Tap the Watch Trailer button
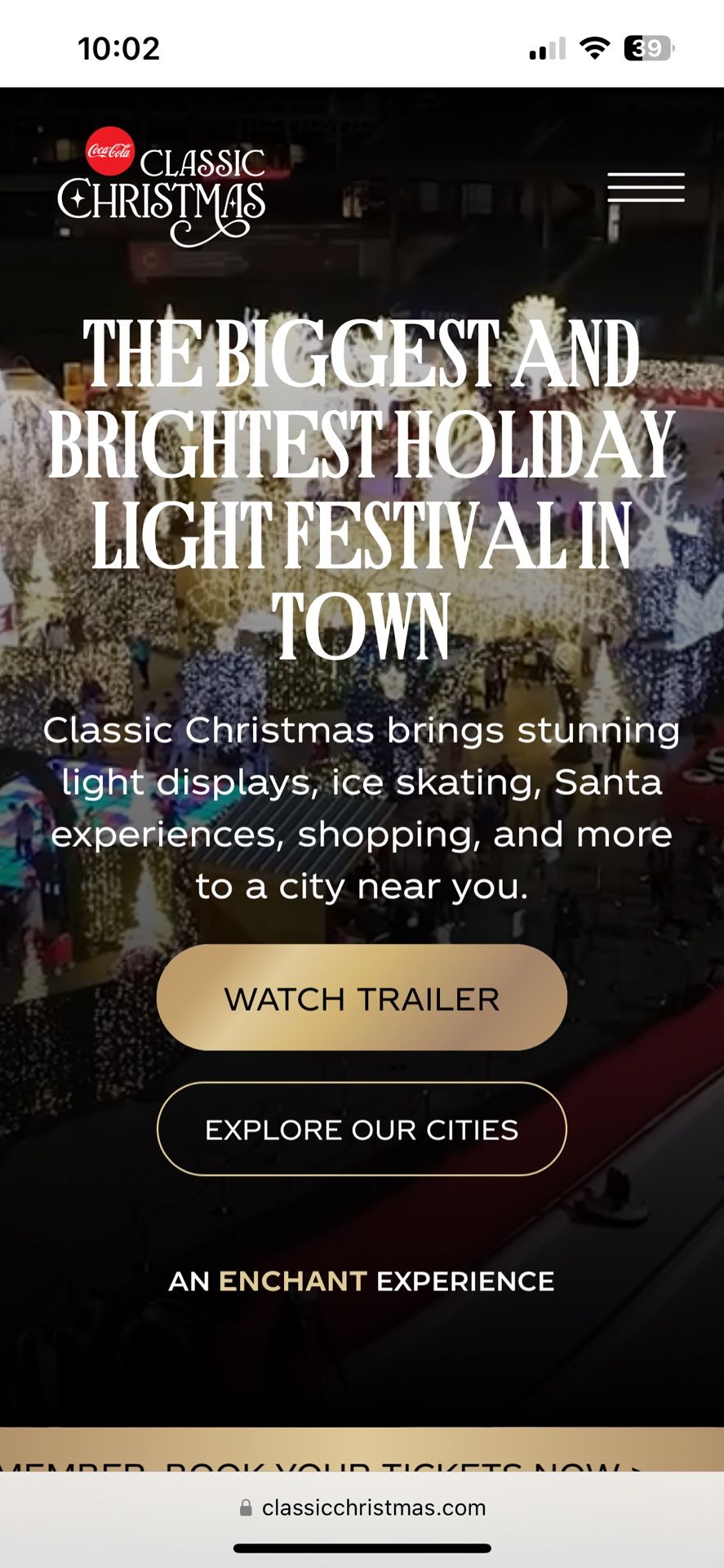This screenshot has height=1568, width=724. point(362,998)
